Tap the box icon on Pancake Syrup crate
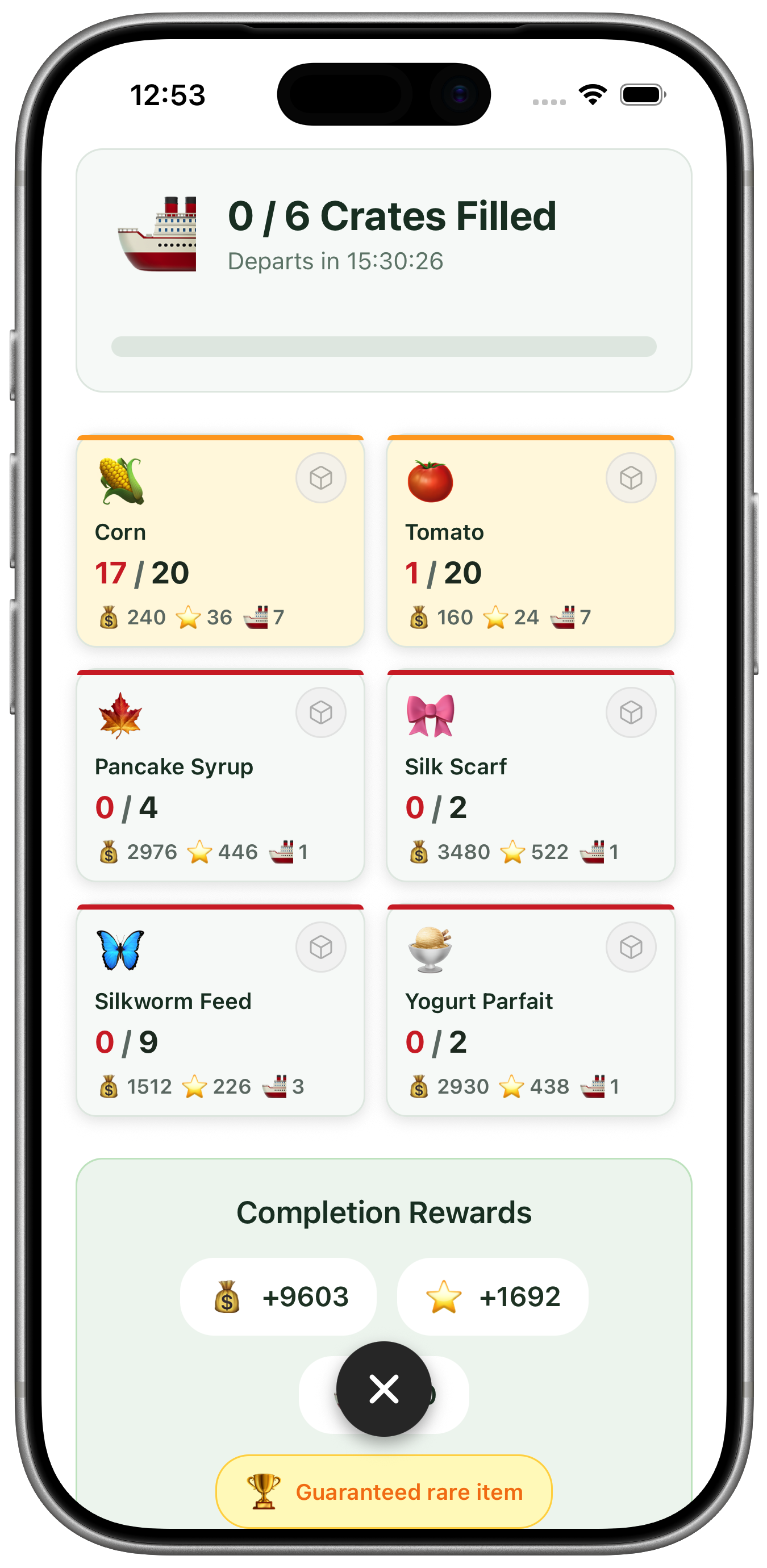 coord(321,712)
